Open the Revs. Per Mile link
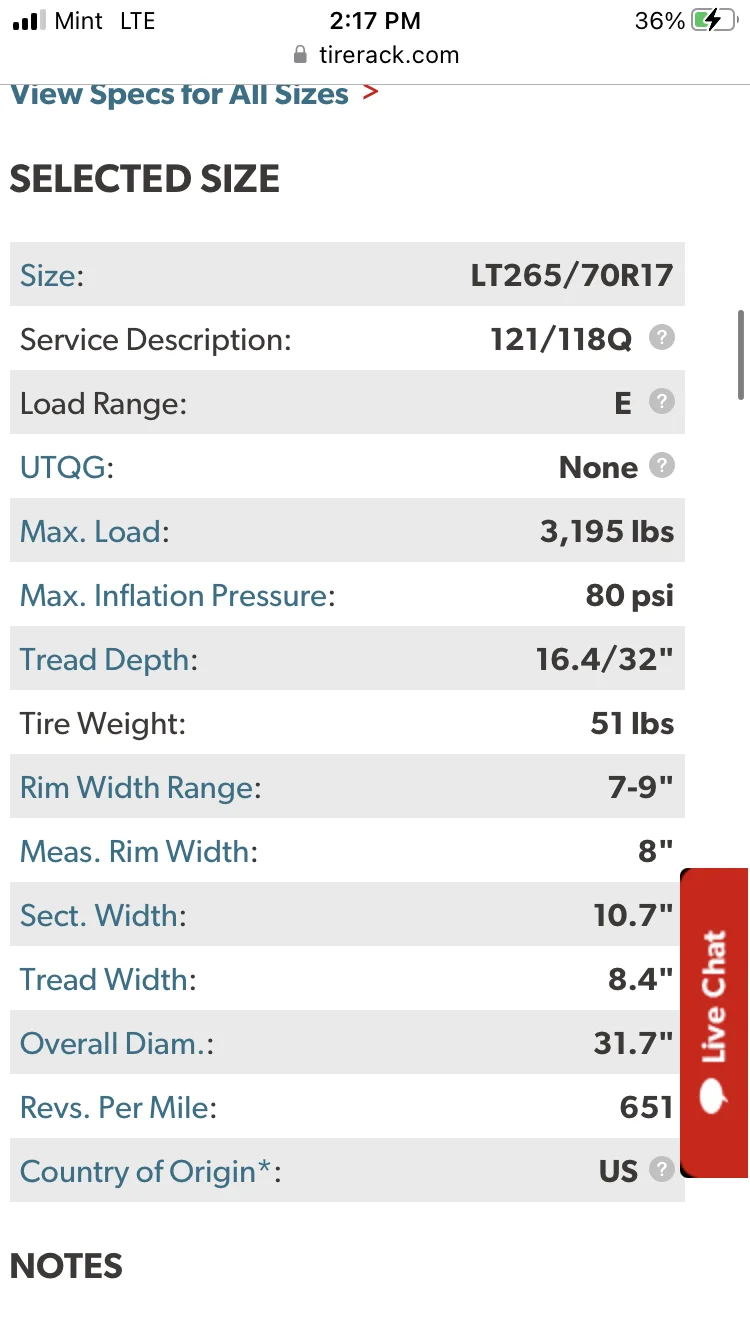Image resolution: width=750 pixels, height=1334 pixels. click(x=115, y=1108)
